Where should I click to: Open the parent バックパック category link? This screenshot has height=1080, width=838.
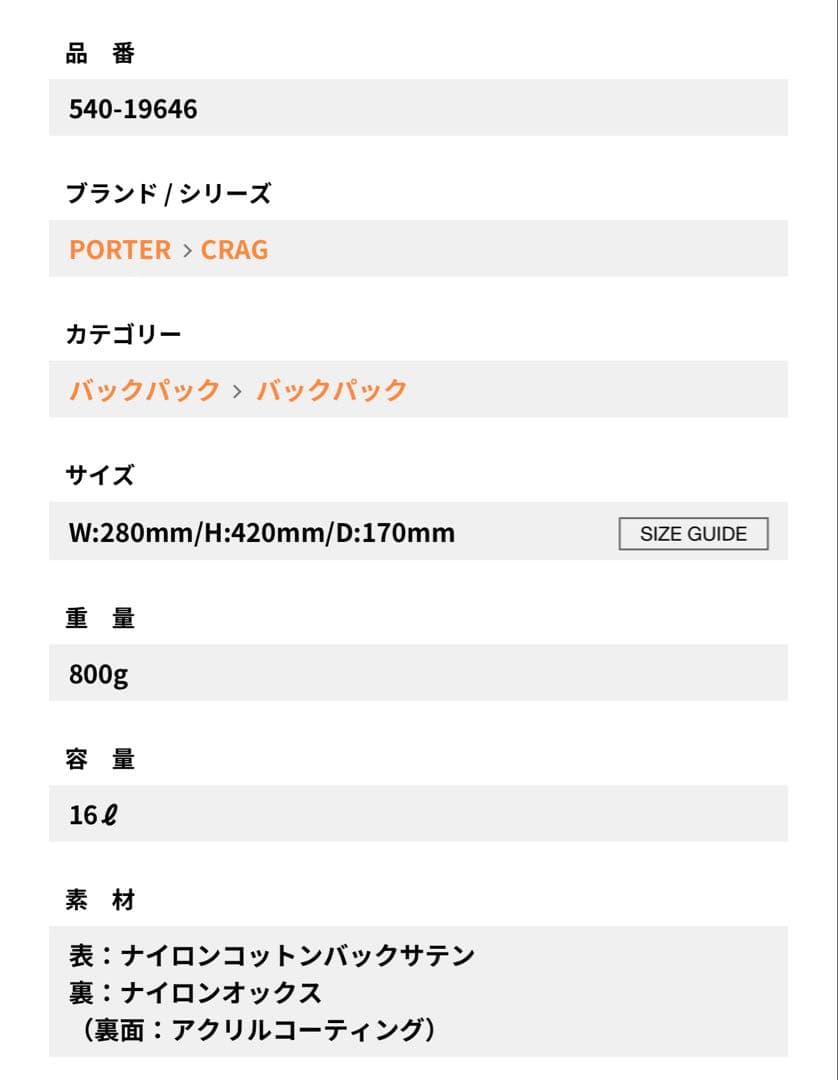tap(144, 389)
